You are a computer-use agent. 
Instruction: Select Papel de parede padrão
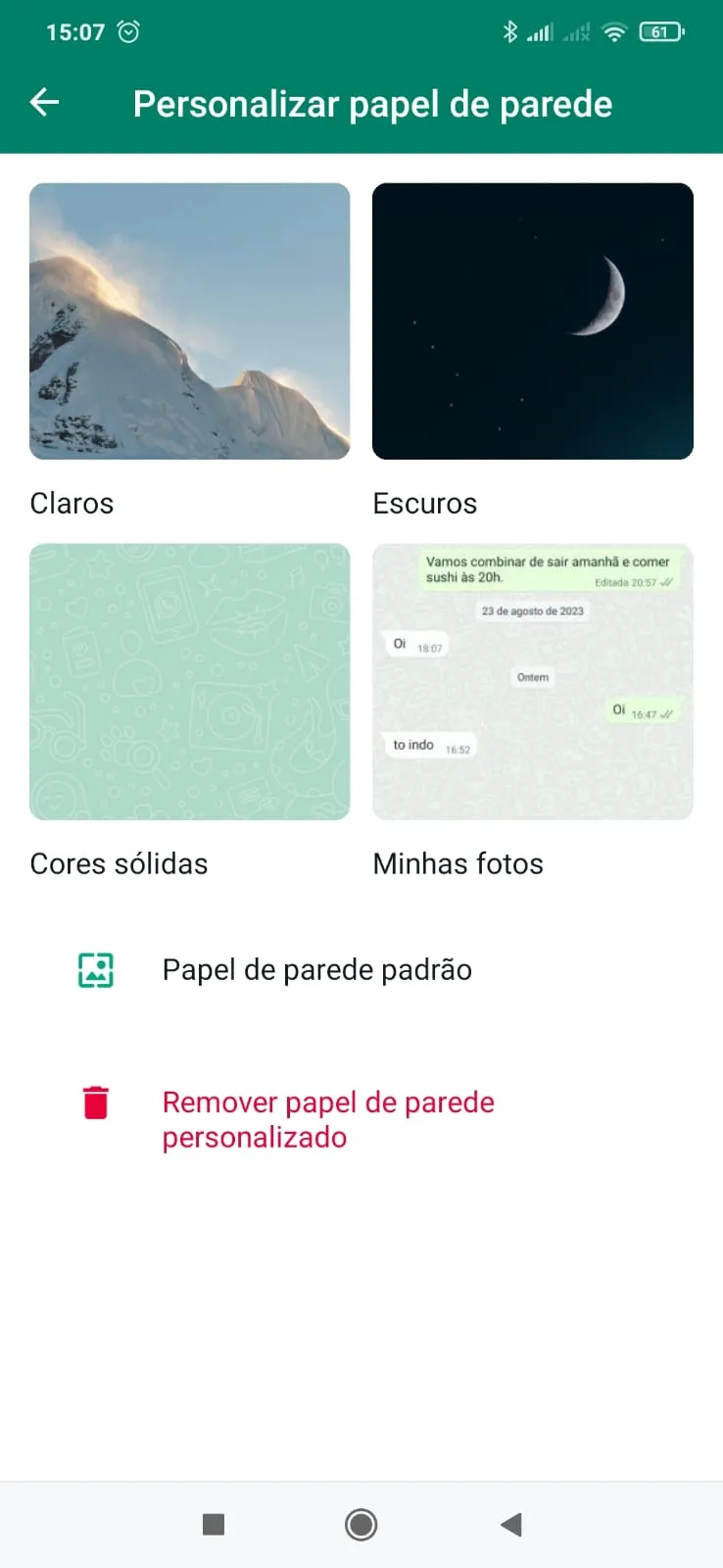coord(316,968)
